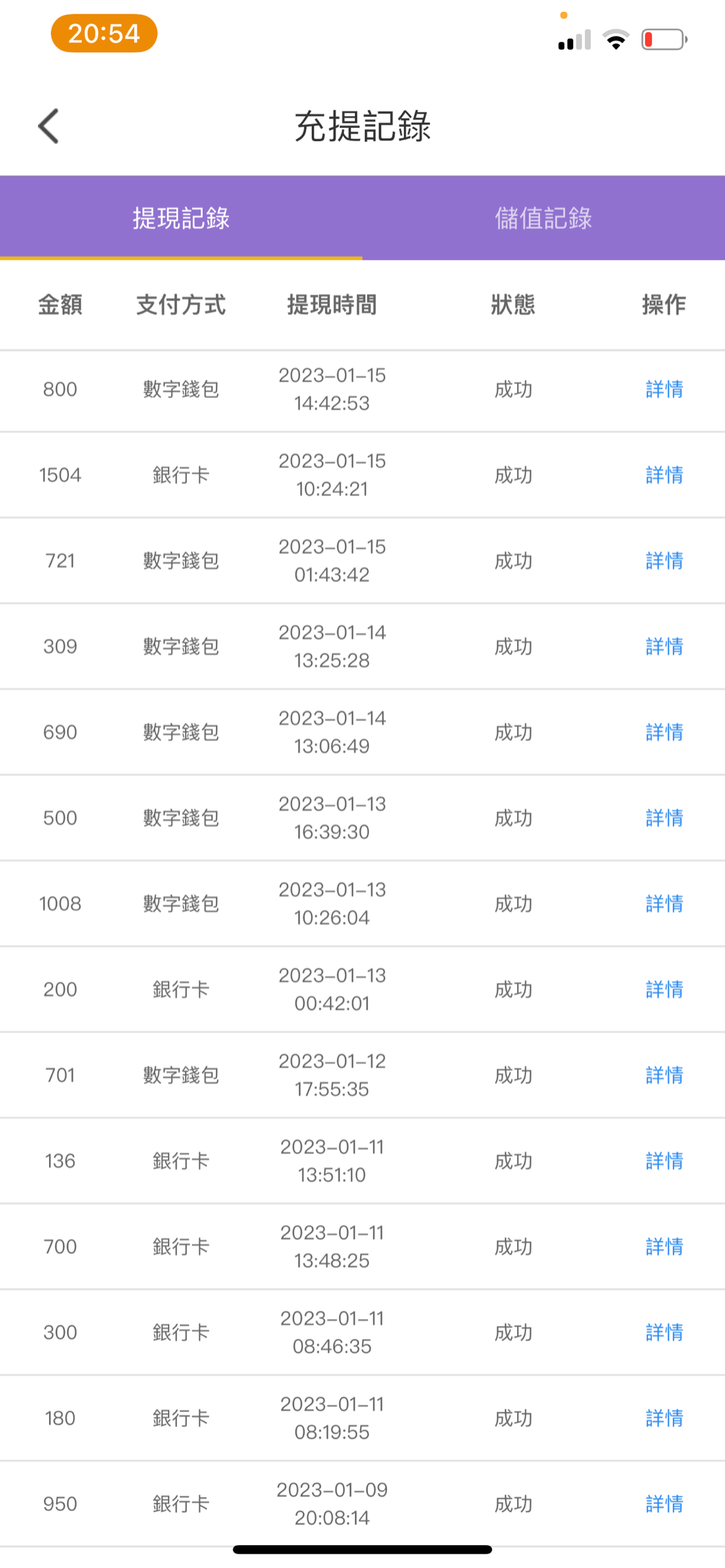
Task: Open 詳情 for the 300 withdrawal
Action: pyautogui.click(x=664, y=1332)
